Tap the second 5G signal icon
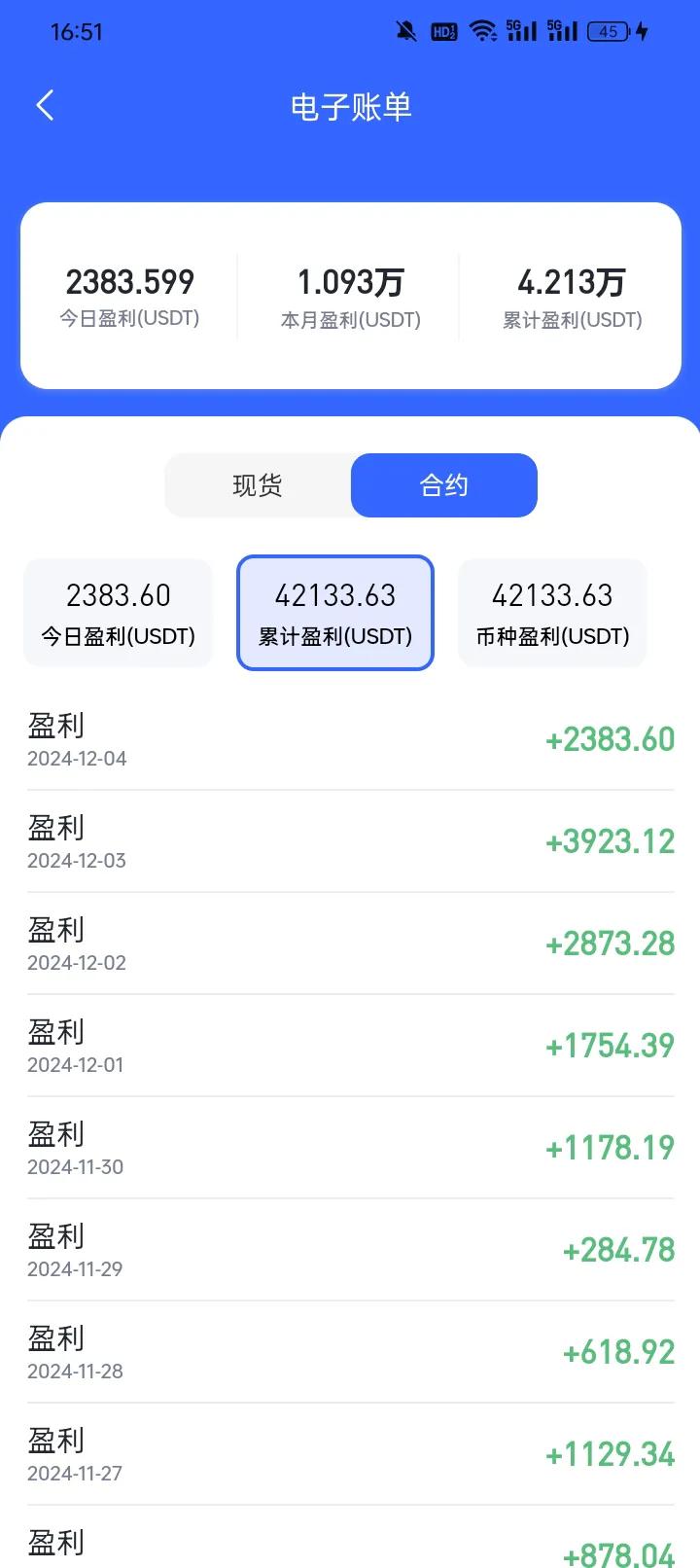This screenshot has width=700, height=1568. 562,31
